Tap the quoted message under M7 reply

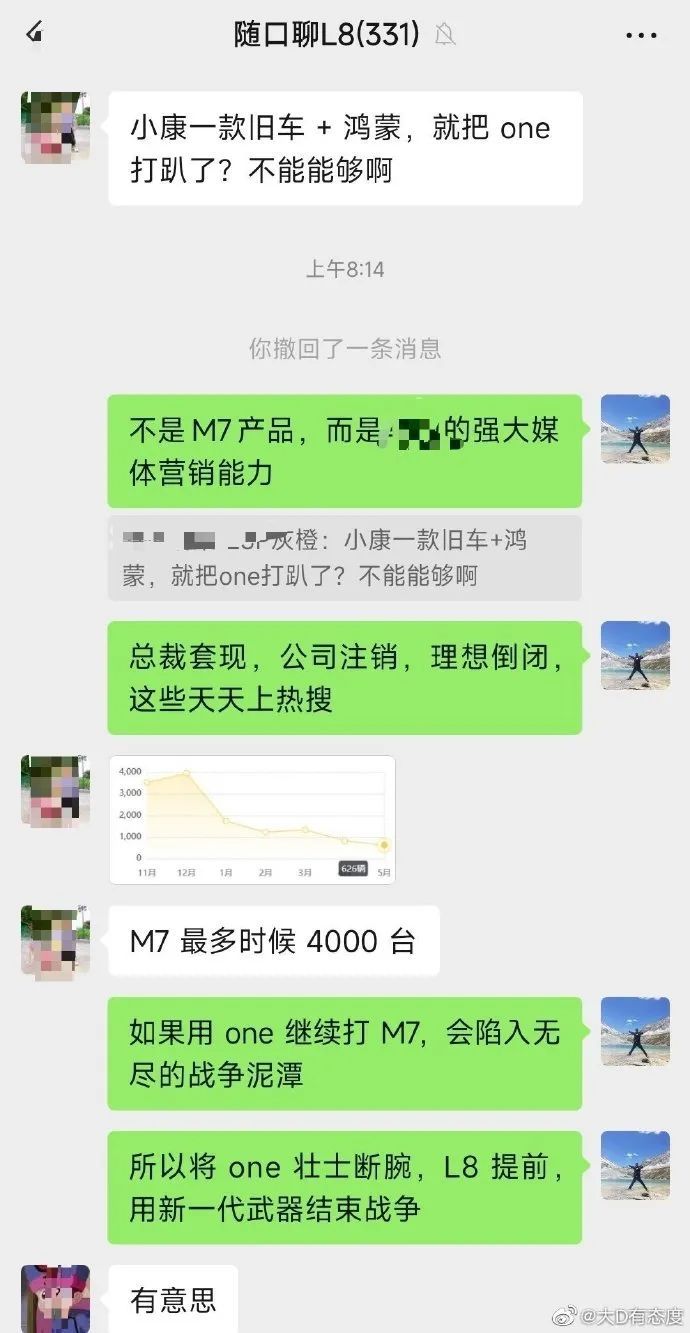coord(344,558)
